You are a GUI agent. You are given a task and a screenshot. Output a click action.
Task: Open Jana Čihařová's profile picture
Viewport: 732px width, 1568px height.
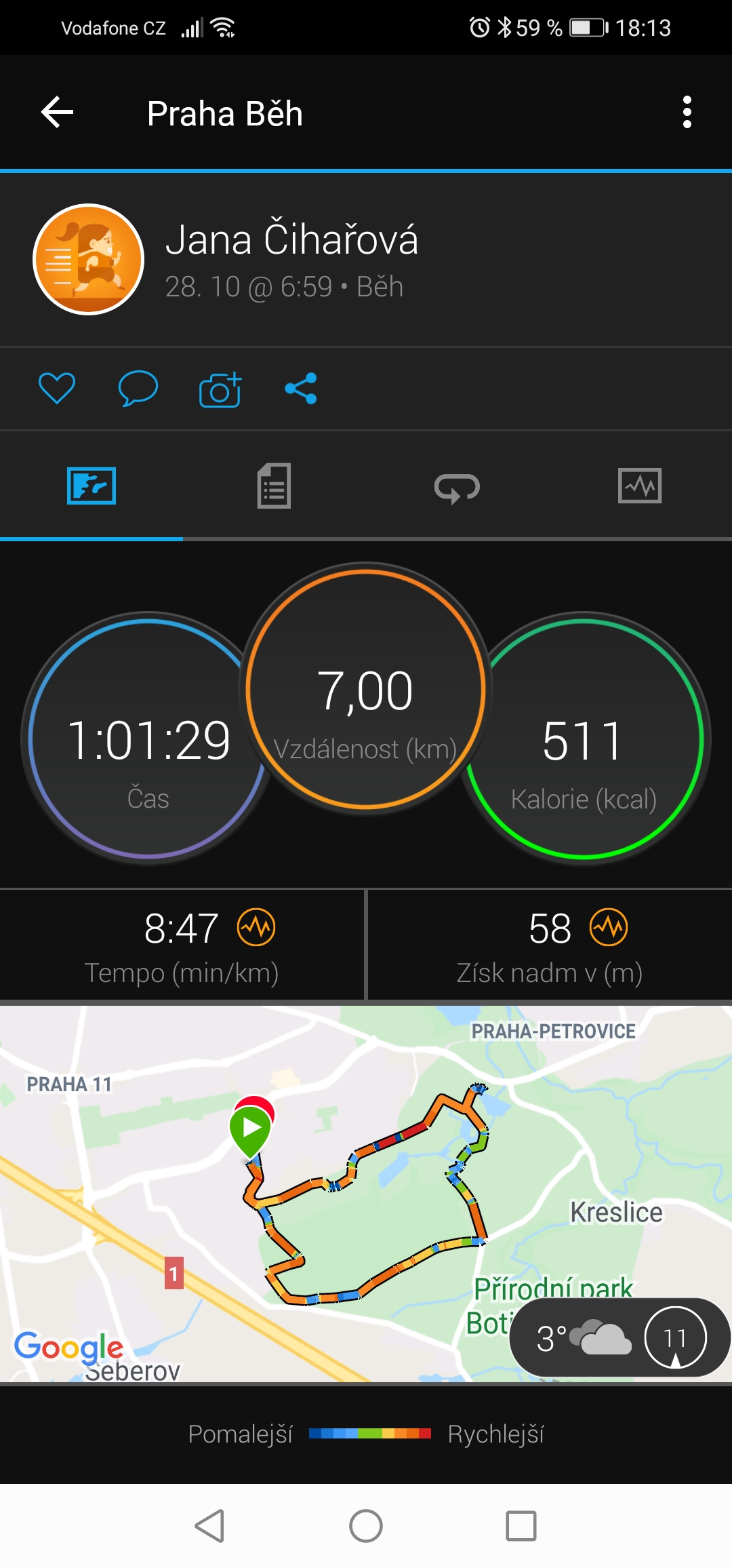pyautogui.click(x=89, y=259)
